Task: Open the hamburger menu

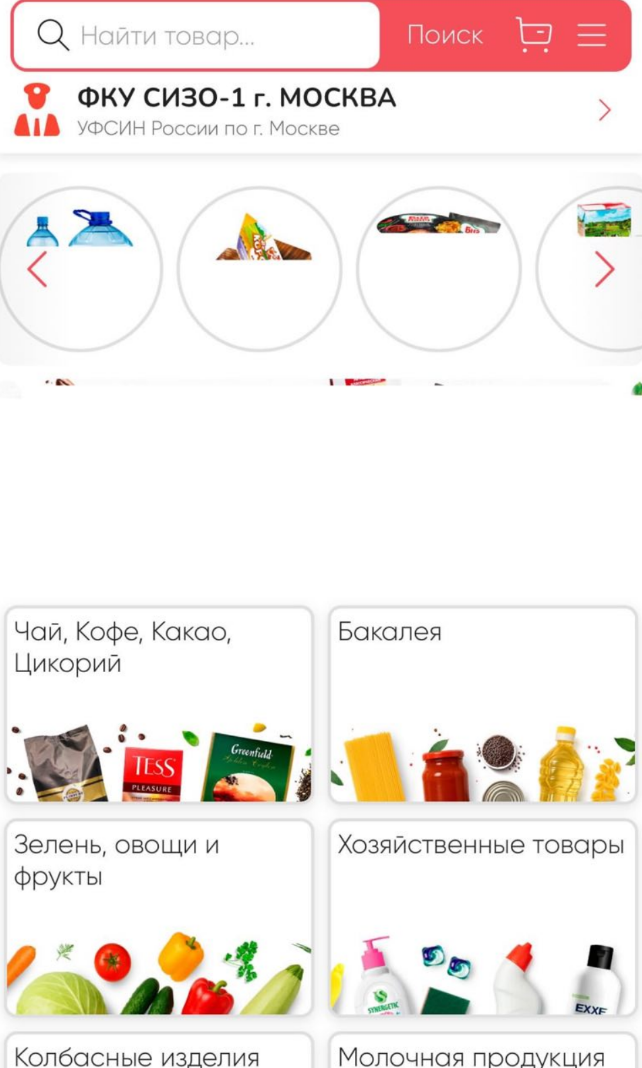Action: coord(592,35)
